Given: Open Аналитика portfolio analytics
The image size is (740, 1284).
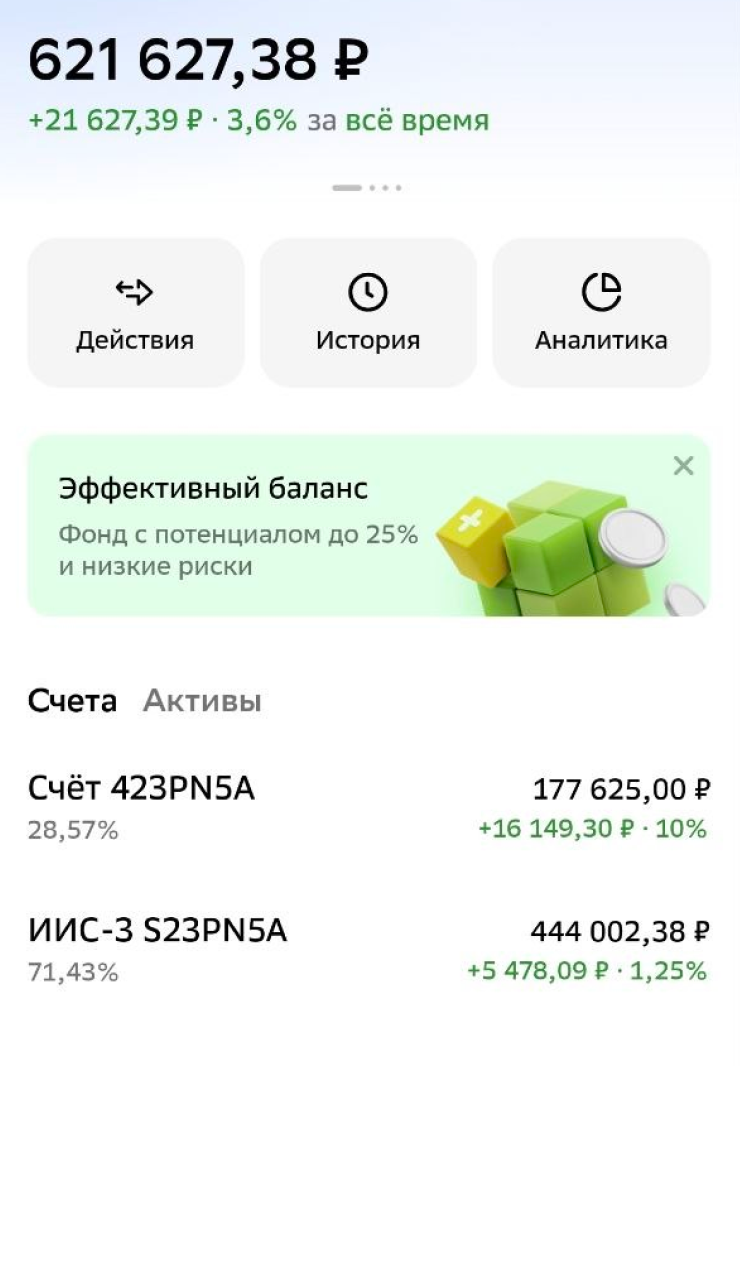Looking at the screenshot, I should click(601, 313).
